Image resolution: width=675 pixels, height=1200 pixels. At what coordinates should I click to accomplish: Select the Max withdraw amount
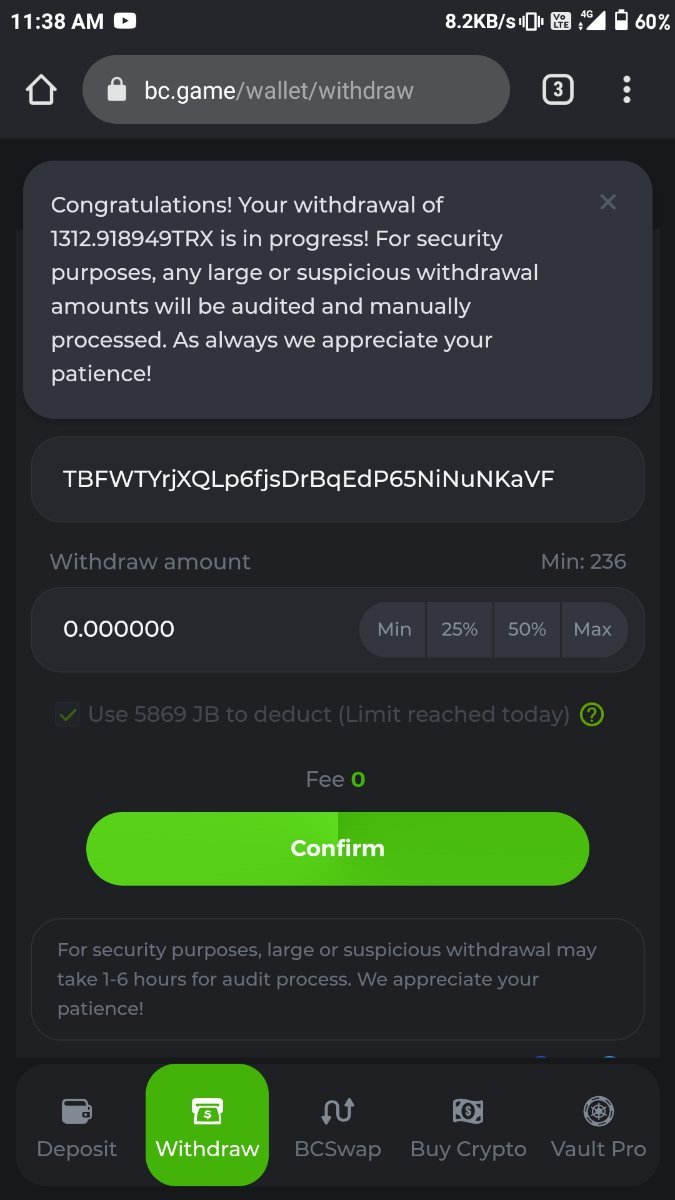point(592,629)
